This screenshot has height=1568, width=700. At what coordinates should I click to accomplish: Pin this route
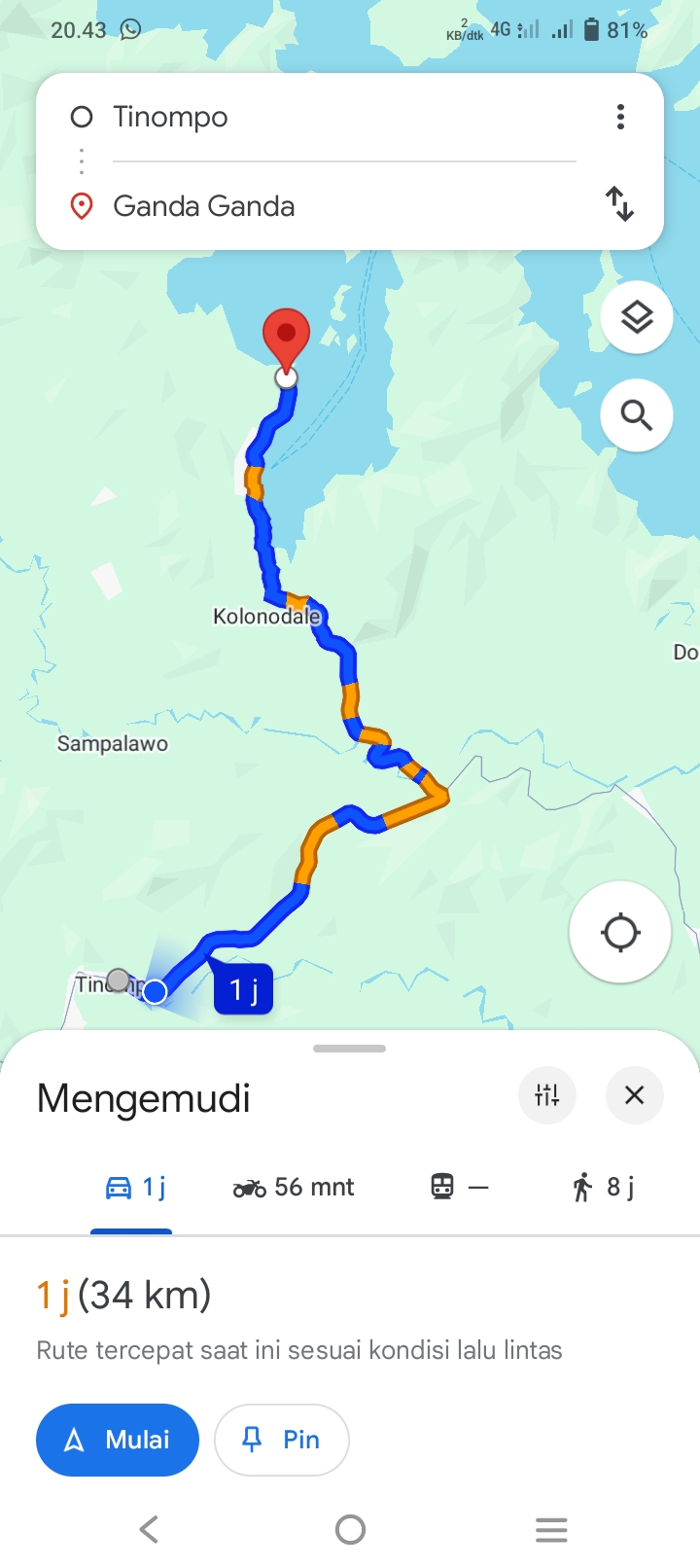pos(282,1440)
